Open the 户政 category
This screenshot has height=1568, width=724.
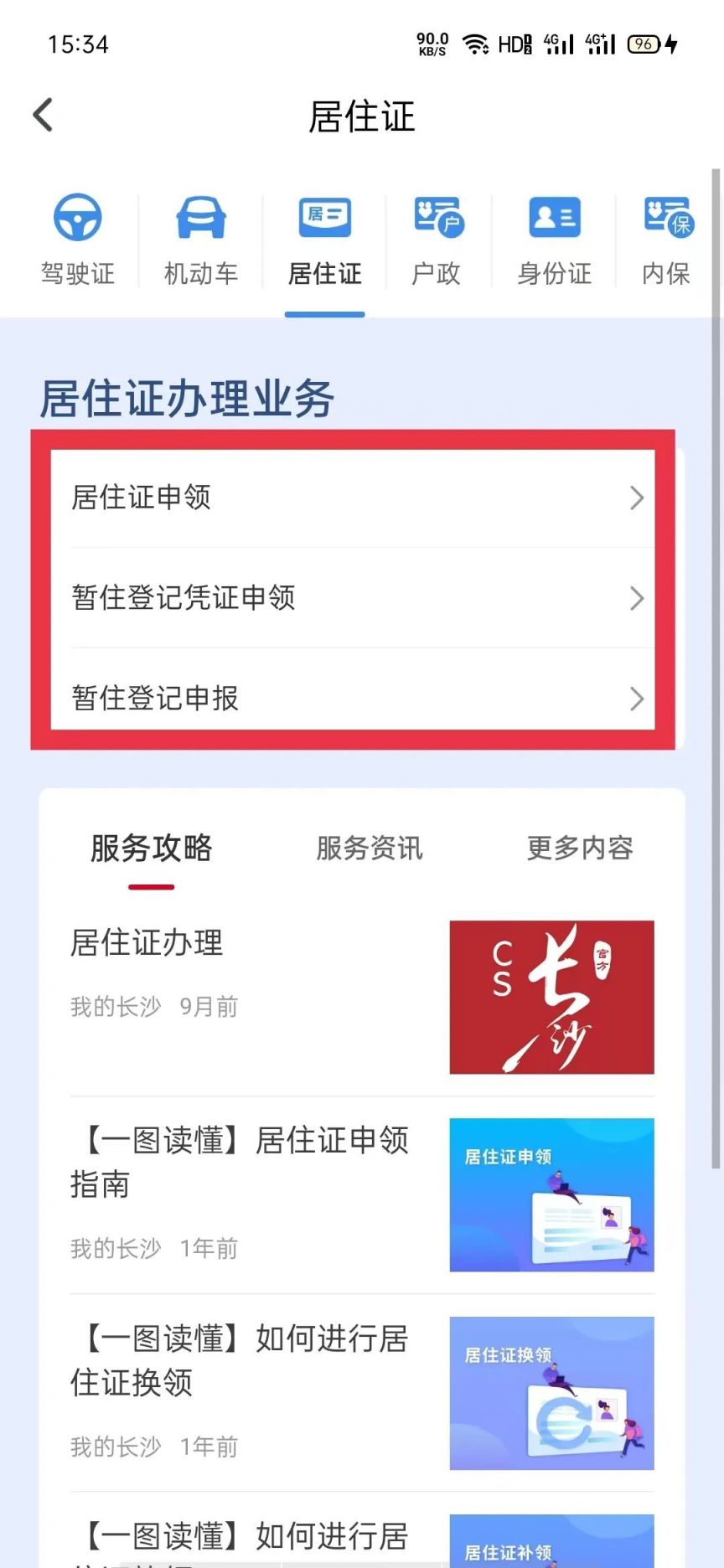pyautogui.click(x=437, y=240)
